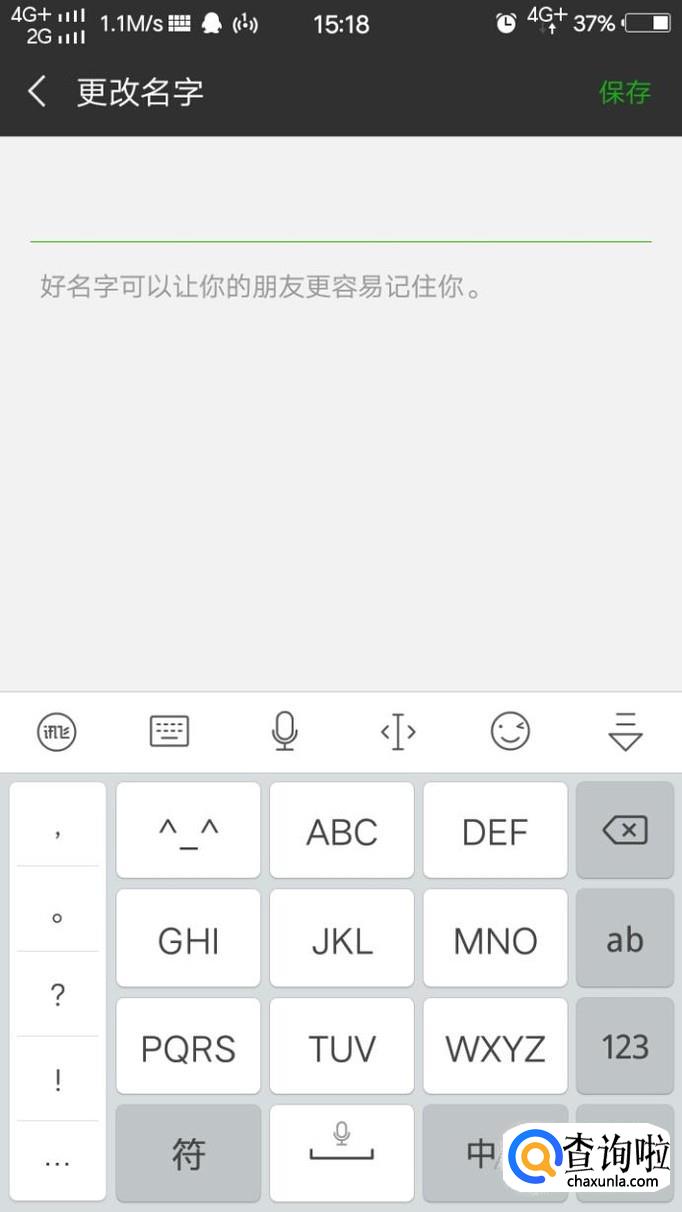Screen dimensions: 682x1212
Task: Tap the ab letter-case key
Action: tap(625, 940)
